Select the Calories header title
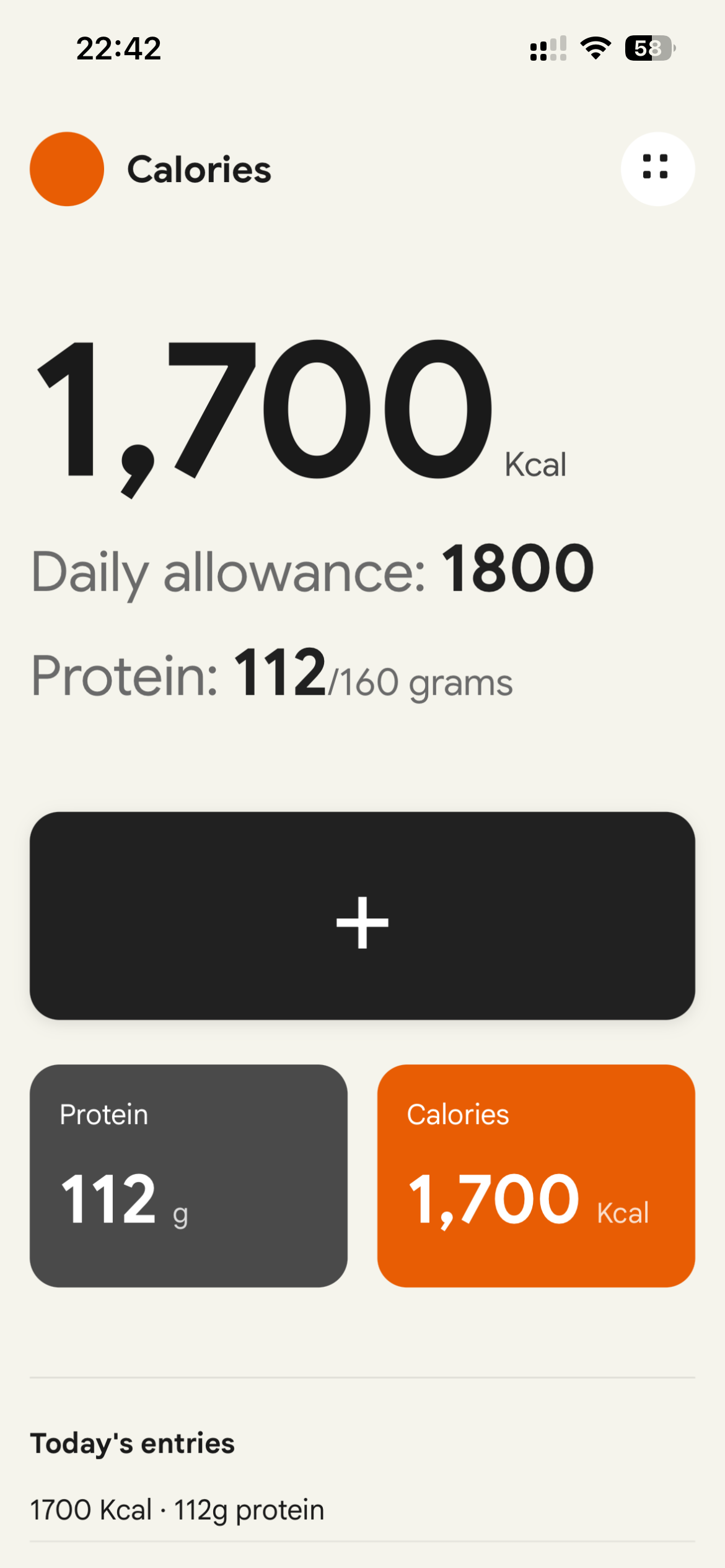This screenshot has height=1568, width=725. pos(199,169)
